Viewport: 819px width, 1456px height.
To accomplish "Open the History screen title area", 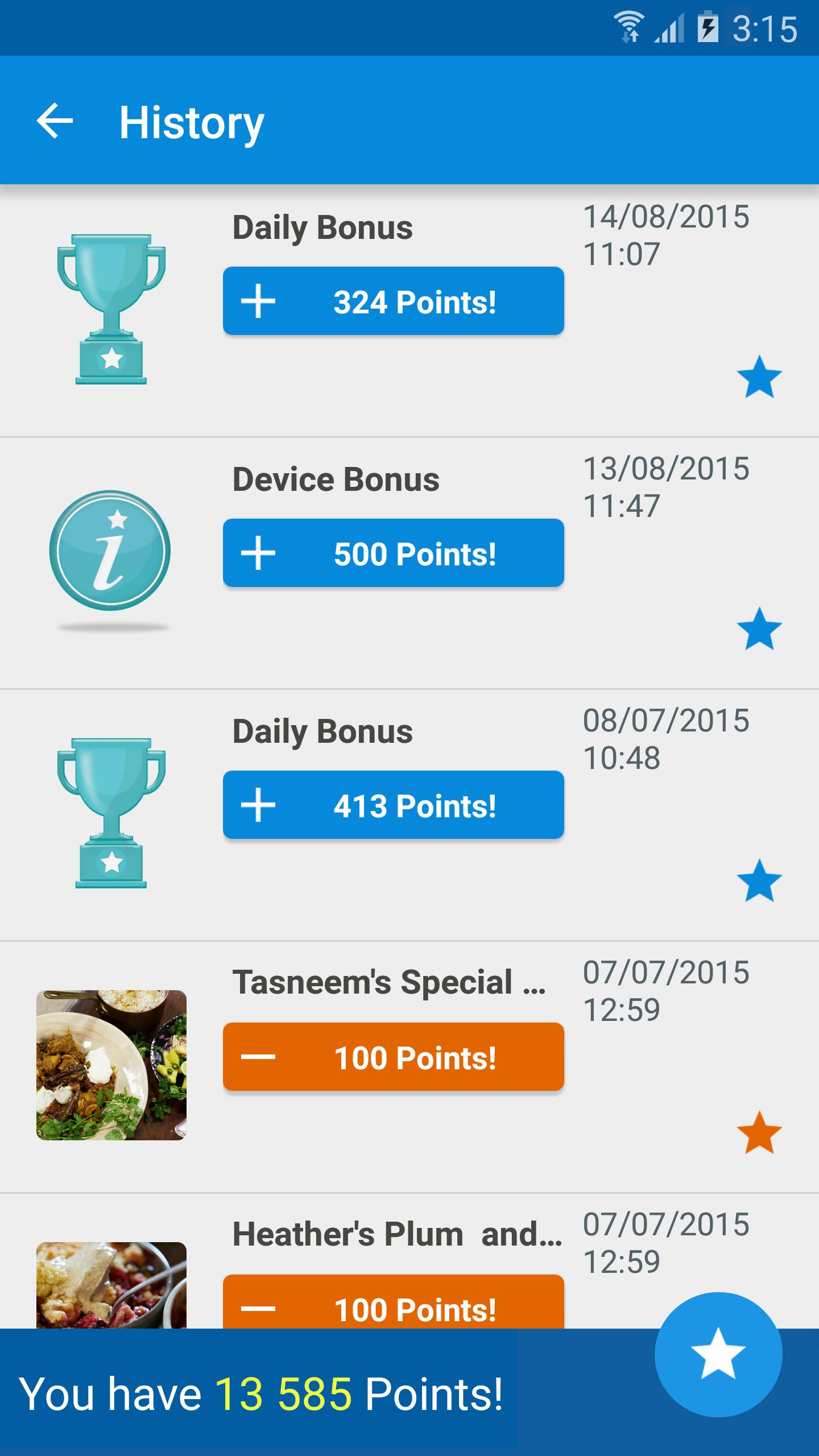I will tap(191, 120).
